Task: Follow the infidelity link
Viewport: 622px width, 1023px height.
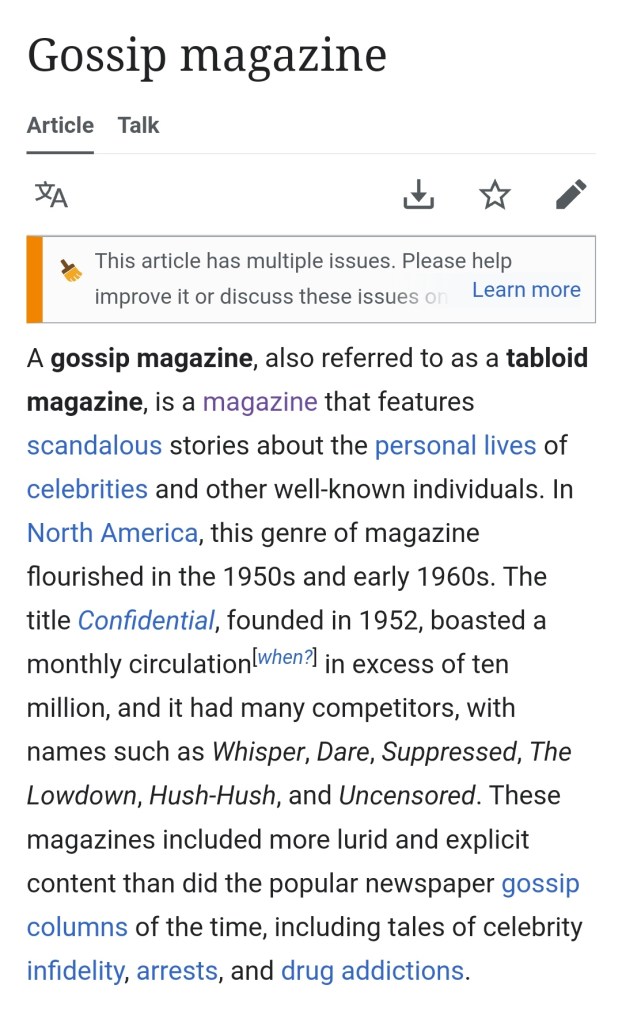Action: tap(76, 971)
